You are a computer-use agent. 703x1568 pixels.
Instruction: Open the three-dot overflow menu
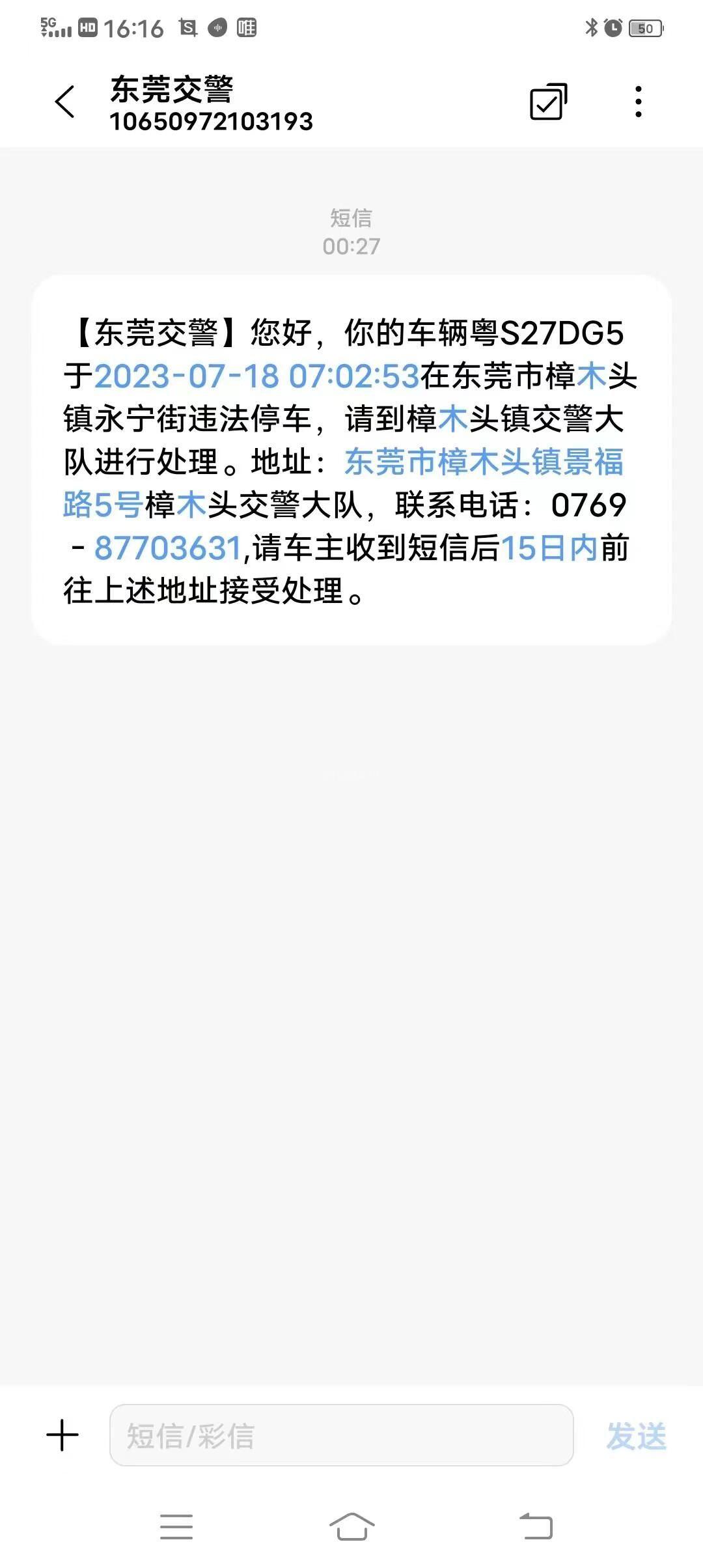click(x=639, y=102)
